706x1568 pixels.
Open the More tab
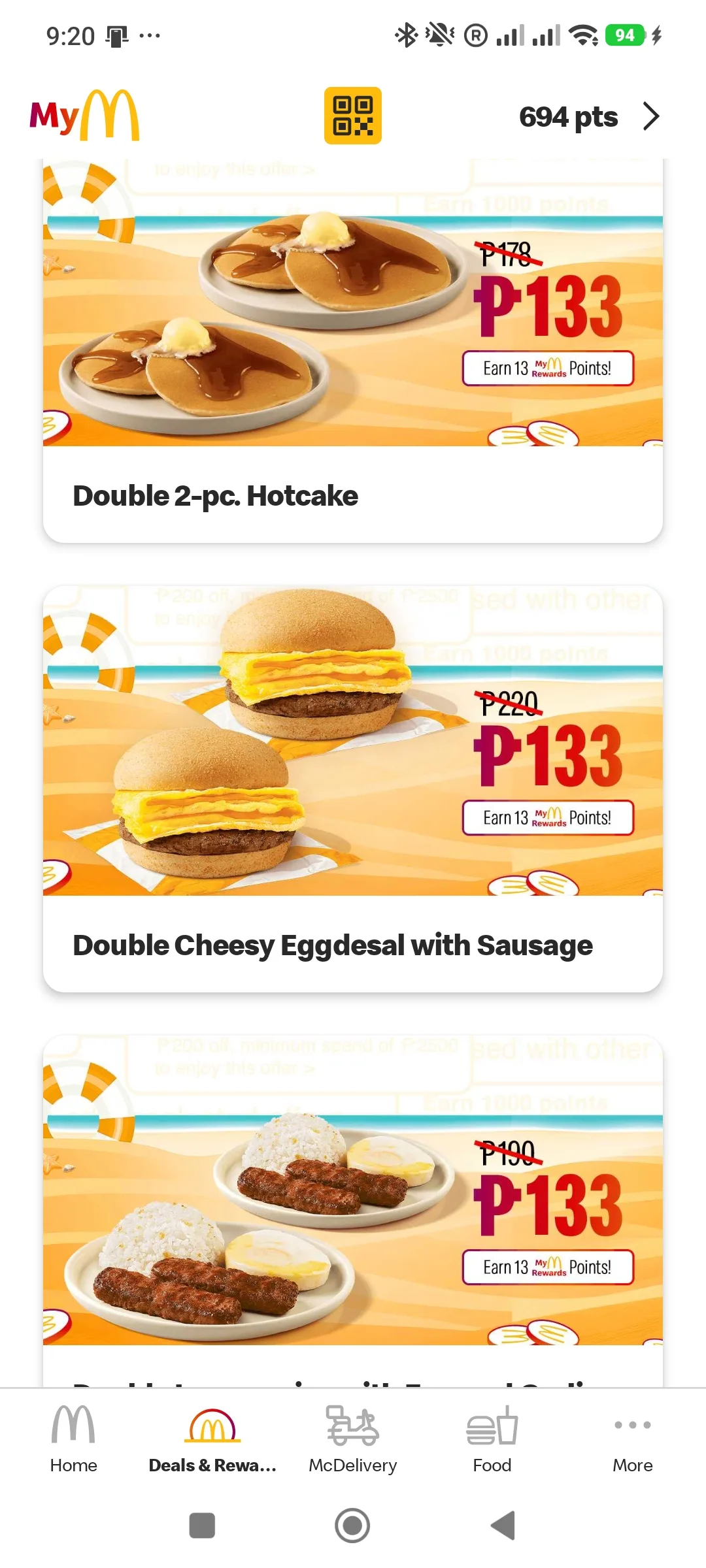632,1439
